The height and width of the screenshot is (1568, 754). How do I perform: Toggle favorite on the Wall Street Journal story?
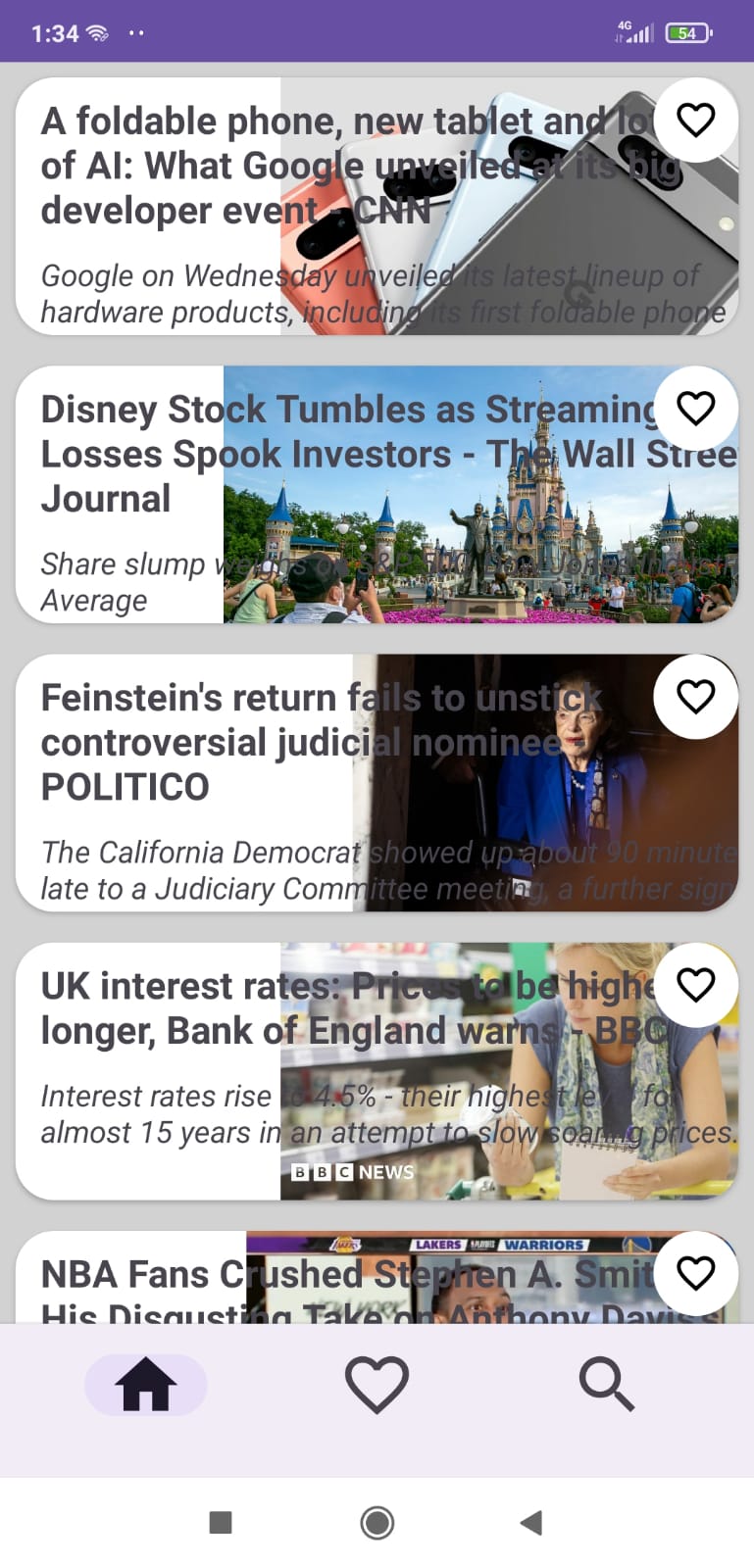pos(697,408)
